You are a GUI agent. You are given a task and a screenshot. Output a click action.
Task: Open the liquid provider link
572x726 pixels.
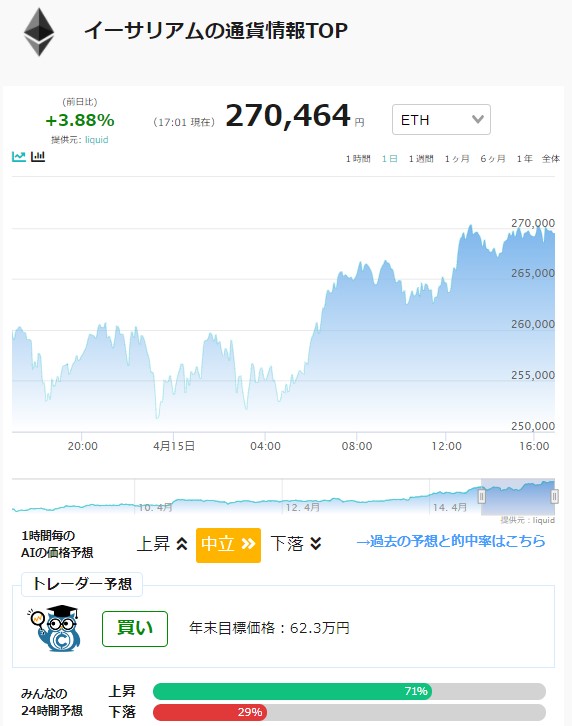click(97, 140)
